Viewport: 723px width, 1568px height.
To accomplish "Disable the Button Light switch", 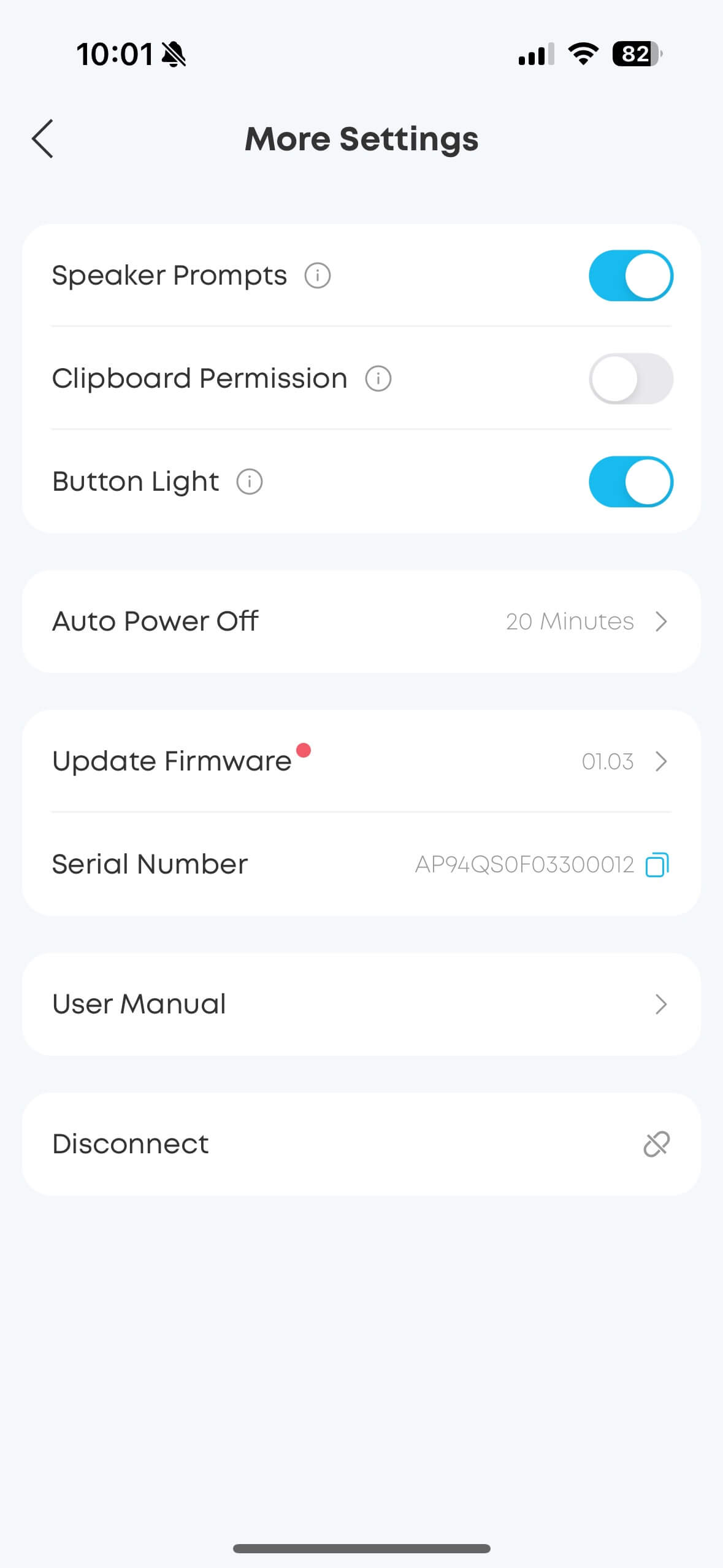I will pos(630,482).
